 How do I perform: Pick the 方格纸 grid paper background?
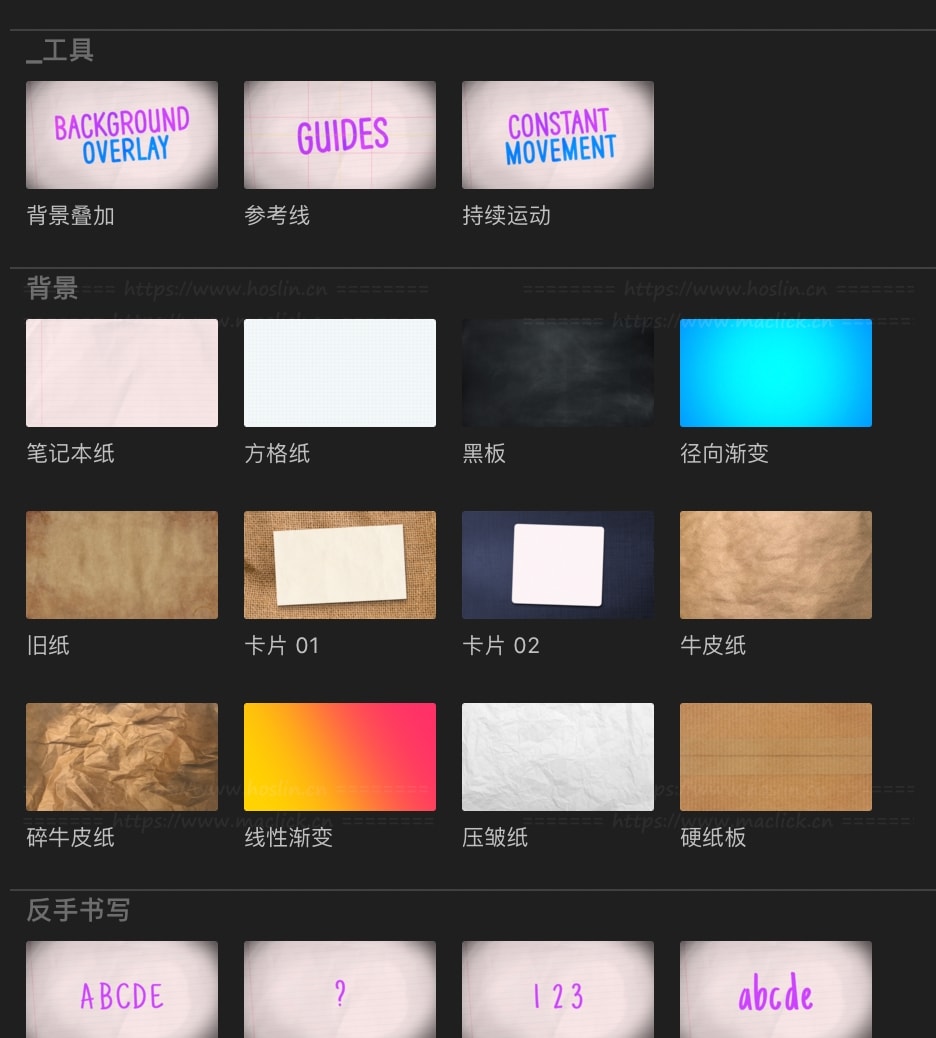point(340,373)
